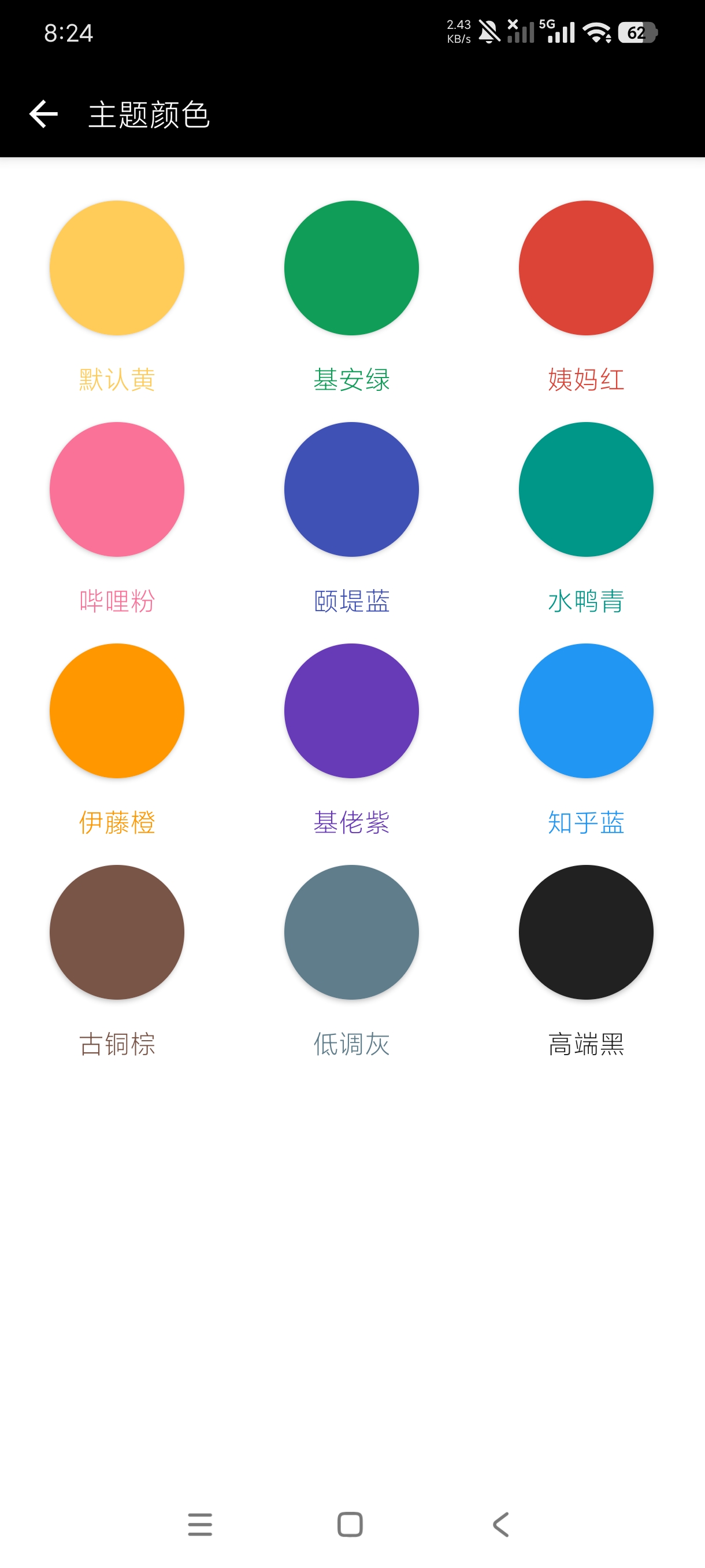
Task: Choose the 古铜棕 brown color
Action: click(x=117, y=933)
